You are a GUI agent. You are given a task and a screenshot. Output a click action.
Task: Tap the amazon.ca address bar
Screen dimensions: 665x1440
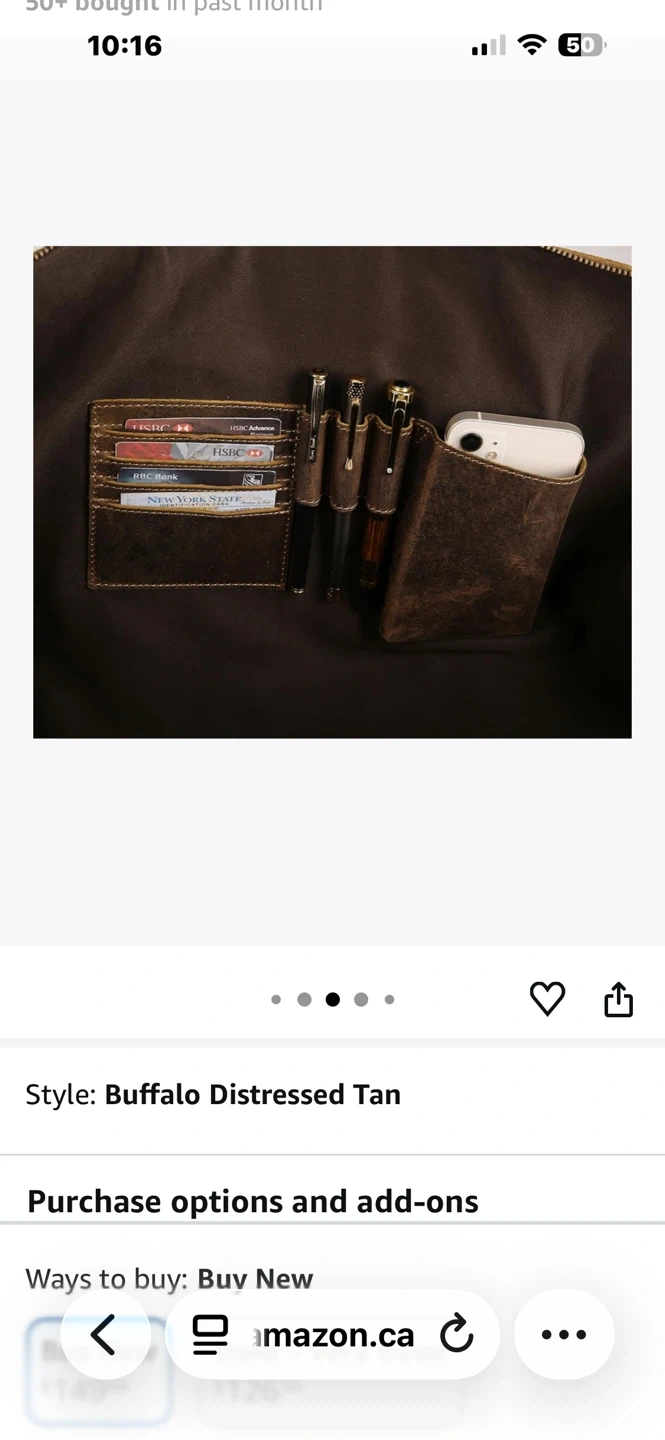333,1334
